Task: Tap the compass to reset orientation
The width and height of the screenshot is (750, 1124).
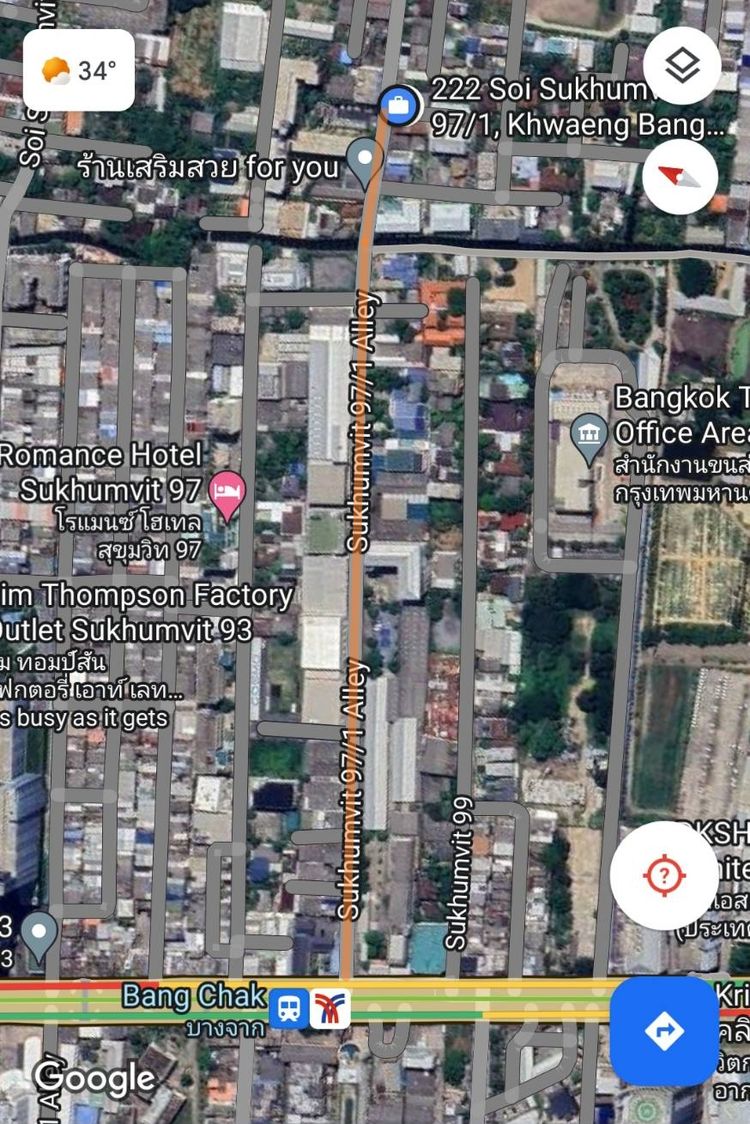Action: point(680,177)
